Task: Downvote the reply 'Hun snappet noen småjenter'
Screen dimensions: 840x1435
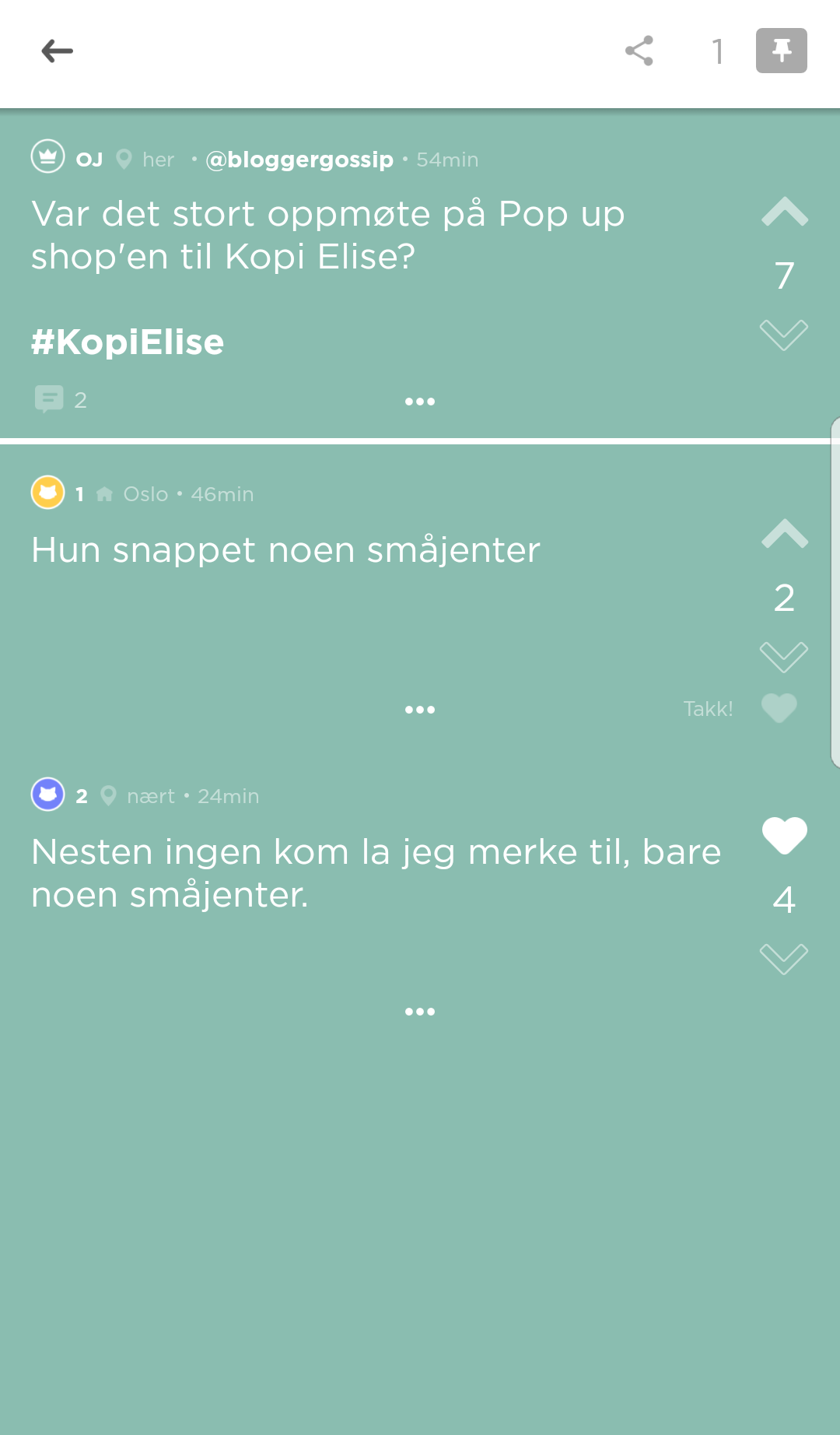Action: click(x=784, y=658)
